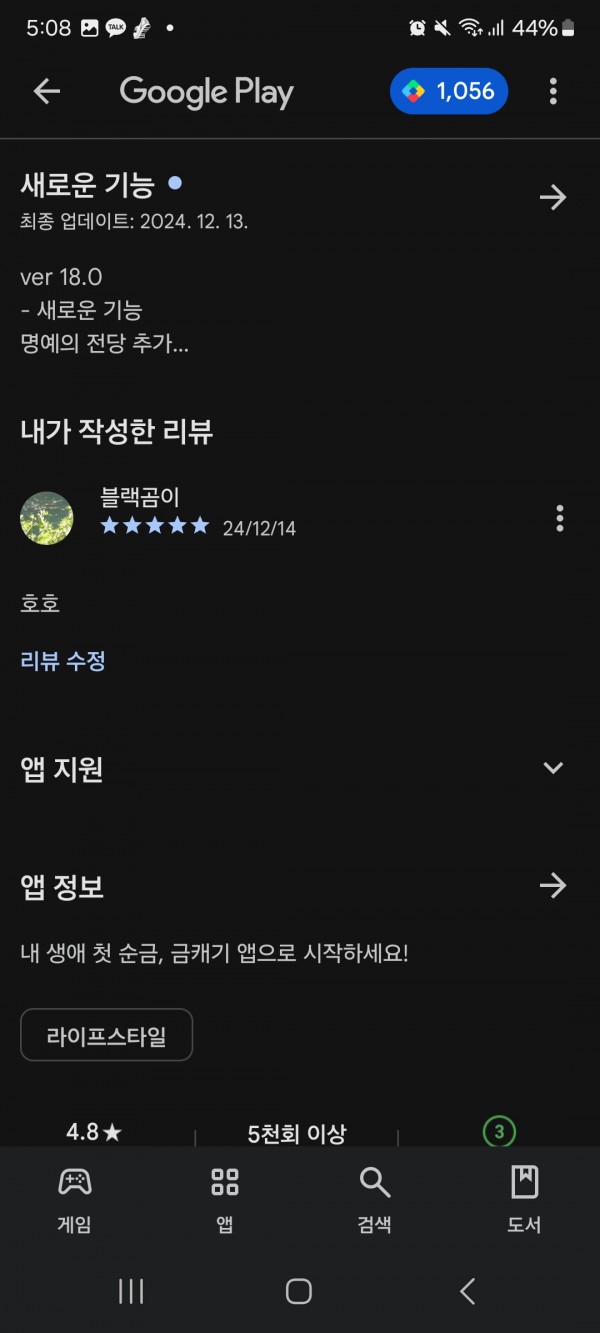Tap 리뷰 수정 to edit review
The width and height of the screenshot is (600, 1333).
[63, 661]
